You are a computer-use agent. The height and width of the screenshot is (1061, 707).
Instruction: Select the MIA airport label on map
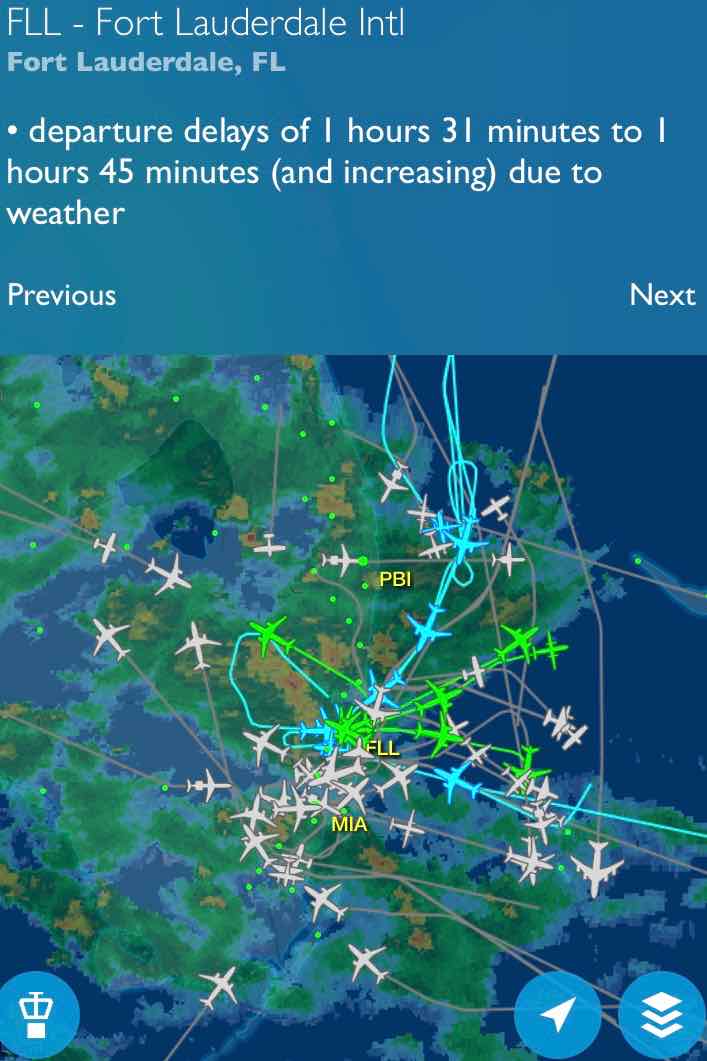(x=350, y=826)
